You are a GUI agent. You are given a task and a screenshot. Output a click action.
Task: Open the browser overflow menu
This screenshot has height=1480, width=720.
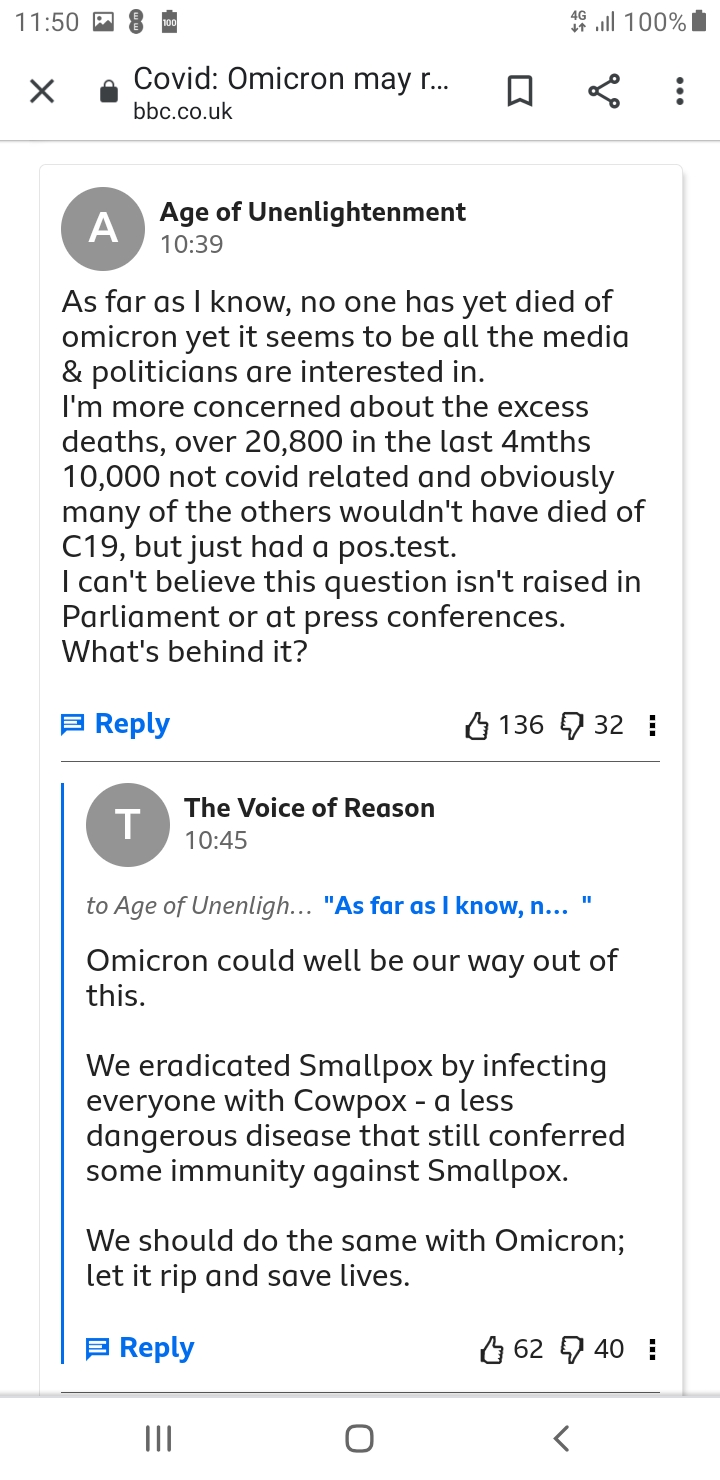click(x=680, y=92)
